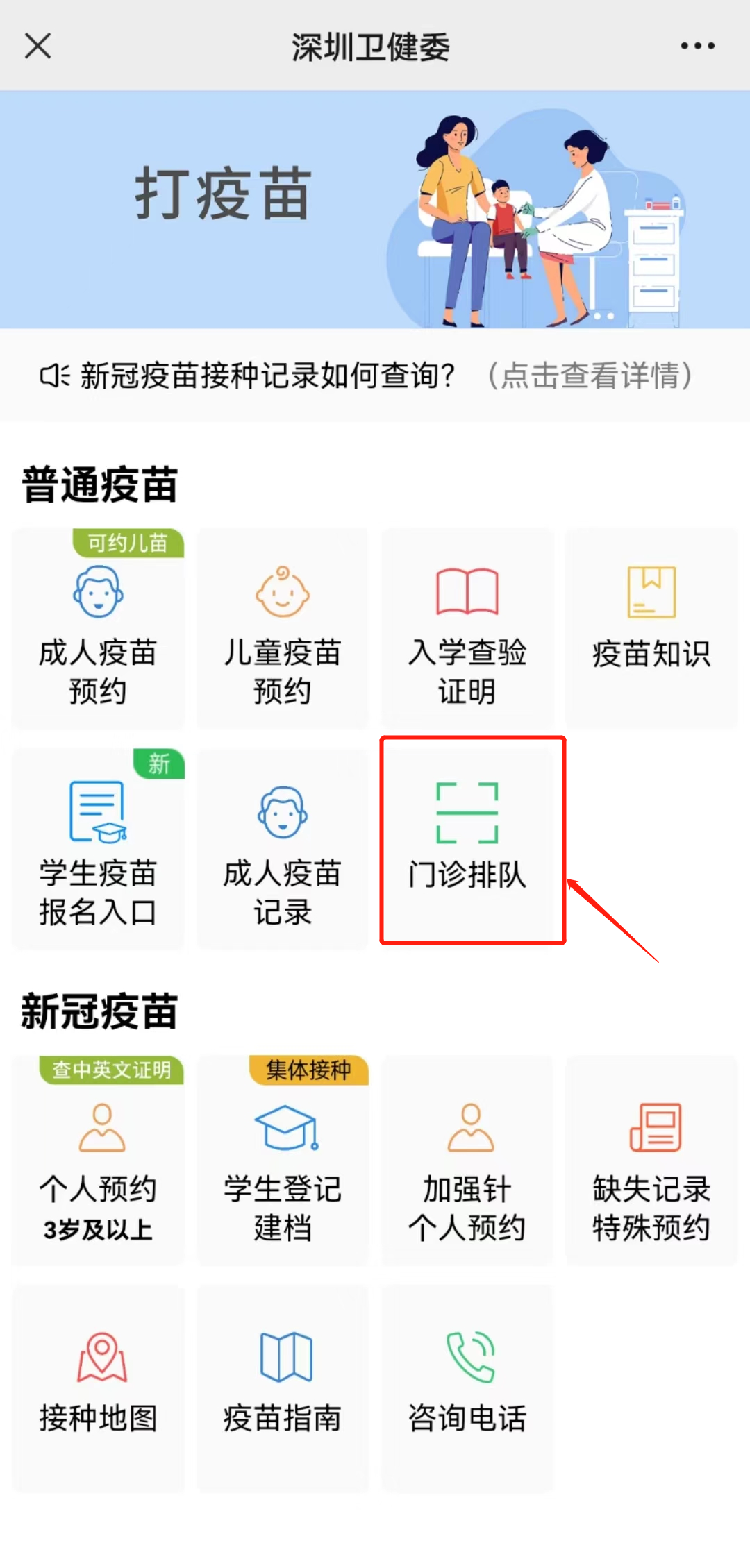Open 门诊排队

467,840
